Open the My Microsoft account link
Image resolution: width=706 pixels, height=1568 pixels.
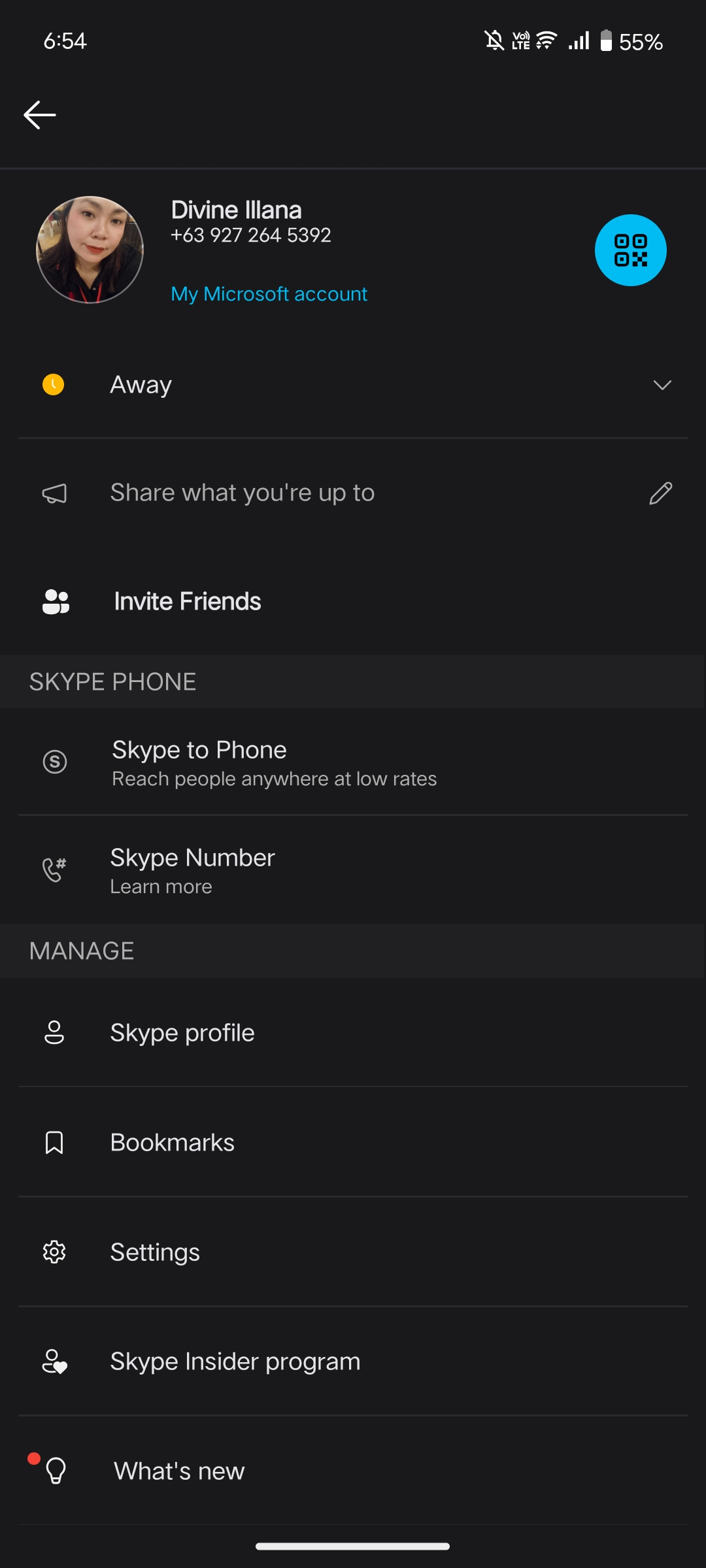click(x=269, y=294)
